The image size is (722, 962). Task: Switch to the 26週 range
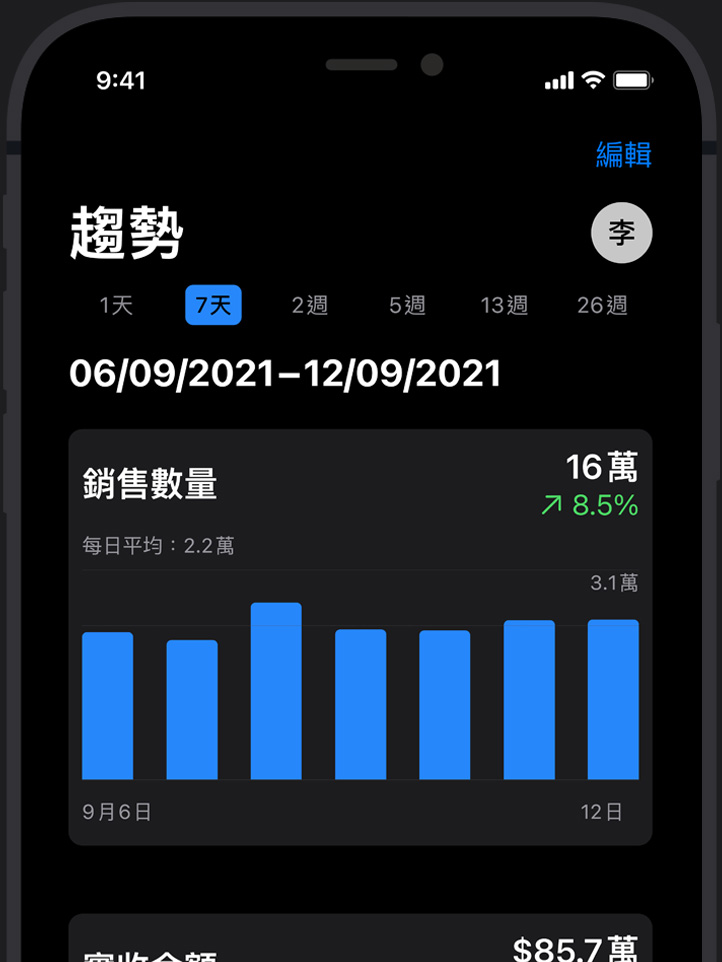click(x=602, y=305)
